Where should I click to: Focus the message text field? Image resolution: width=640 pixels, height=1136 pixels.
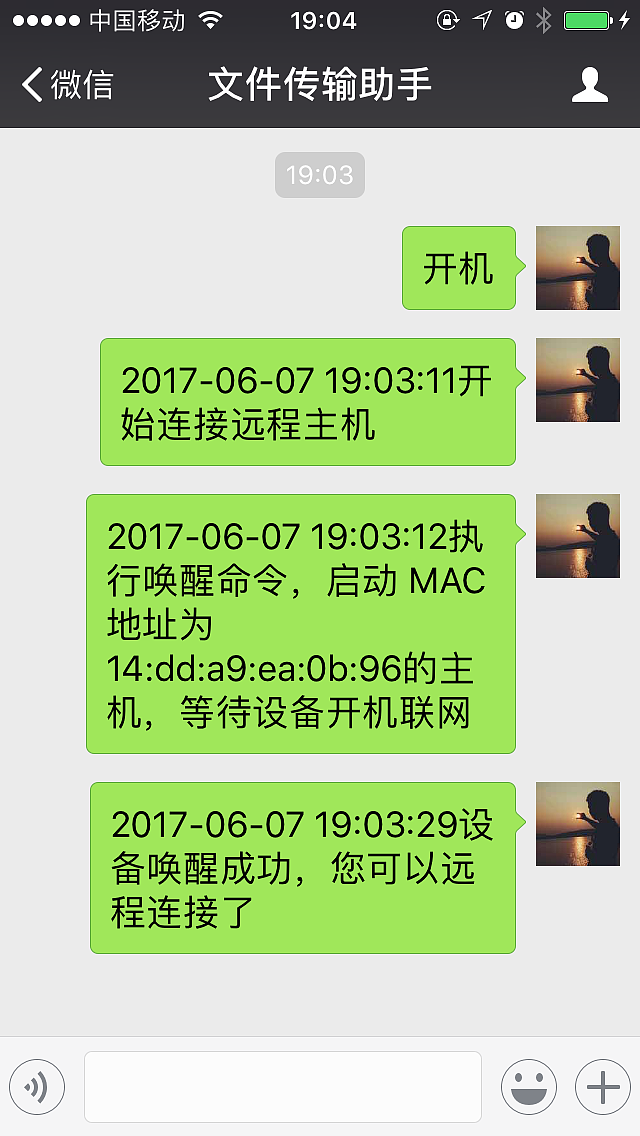point(282,1086)
